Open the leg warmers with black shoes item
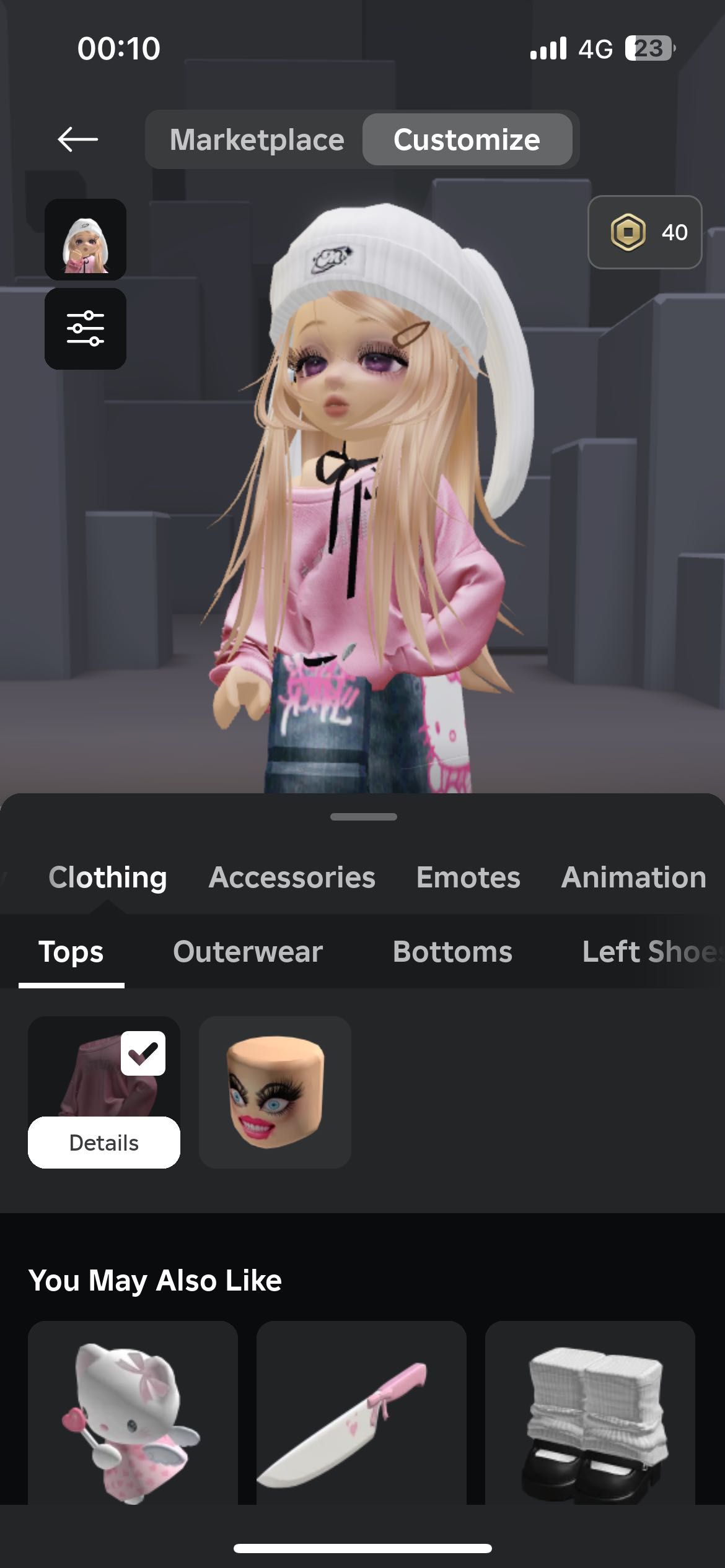The image size is (725, 1568). point(590,1418)
